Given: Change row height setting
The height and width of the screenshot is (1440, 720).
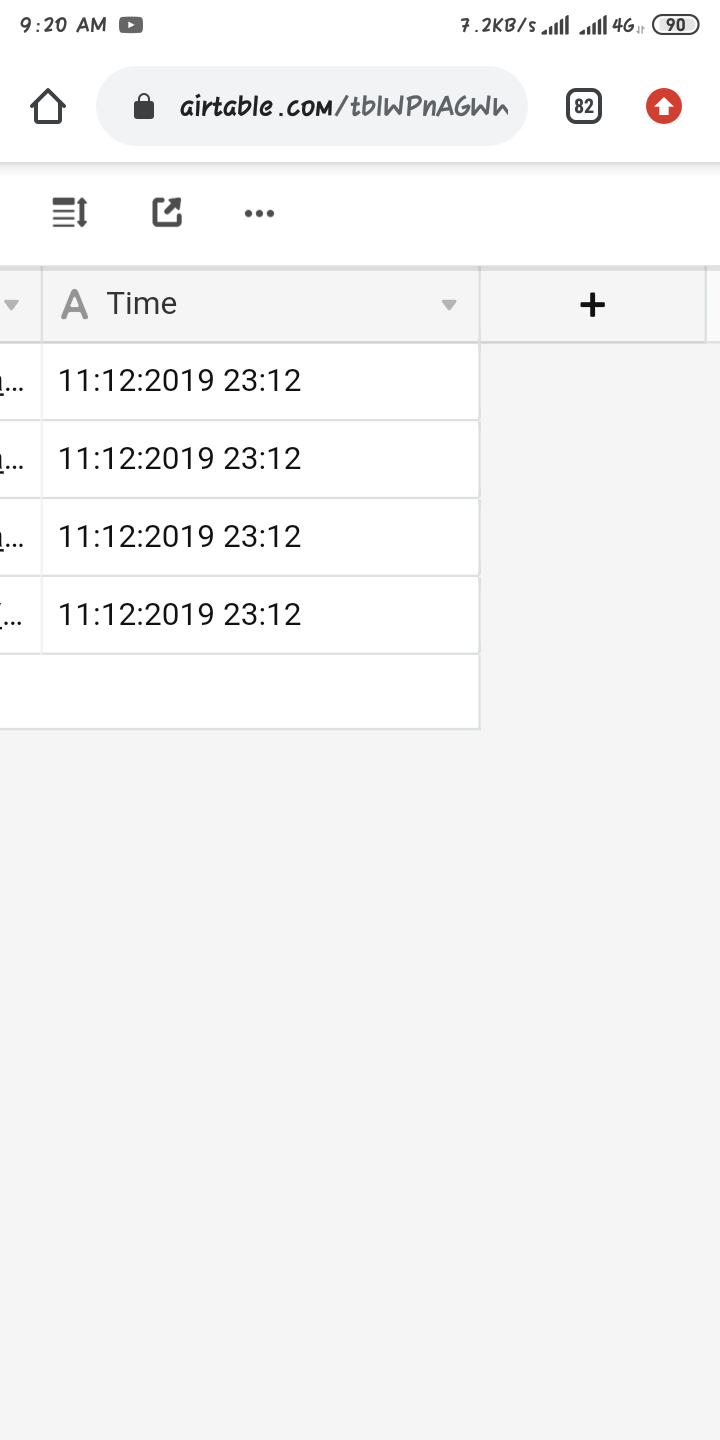Looking at the screenshot, I should [x=70, y=212].
